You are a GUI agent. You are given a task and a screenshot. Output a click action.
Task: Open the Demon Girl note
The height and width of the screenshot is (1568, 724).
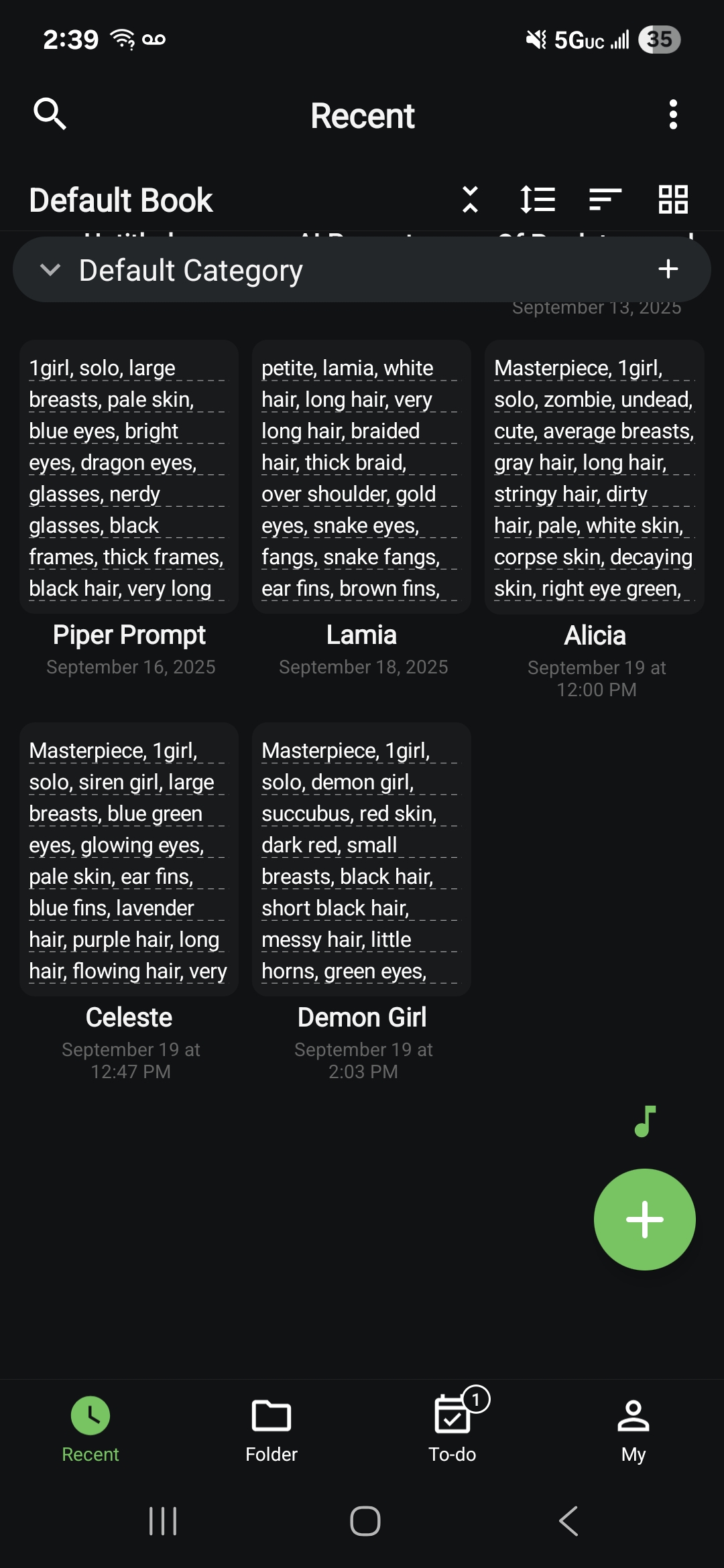pyautogui.click(x=362, y=901)
